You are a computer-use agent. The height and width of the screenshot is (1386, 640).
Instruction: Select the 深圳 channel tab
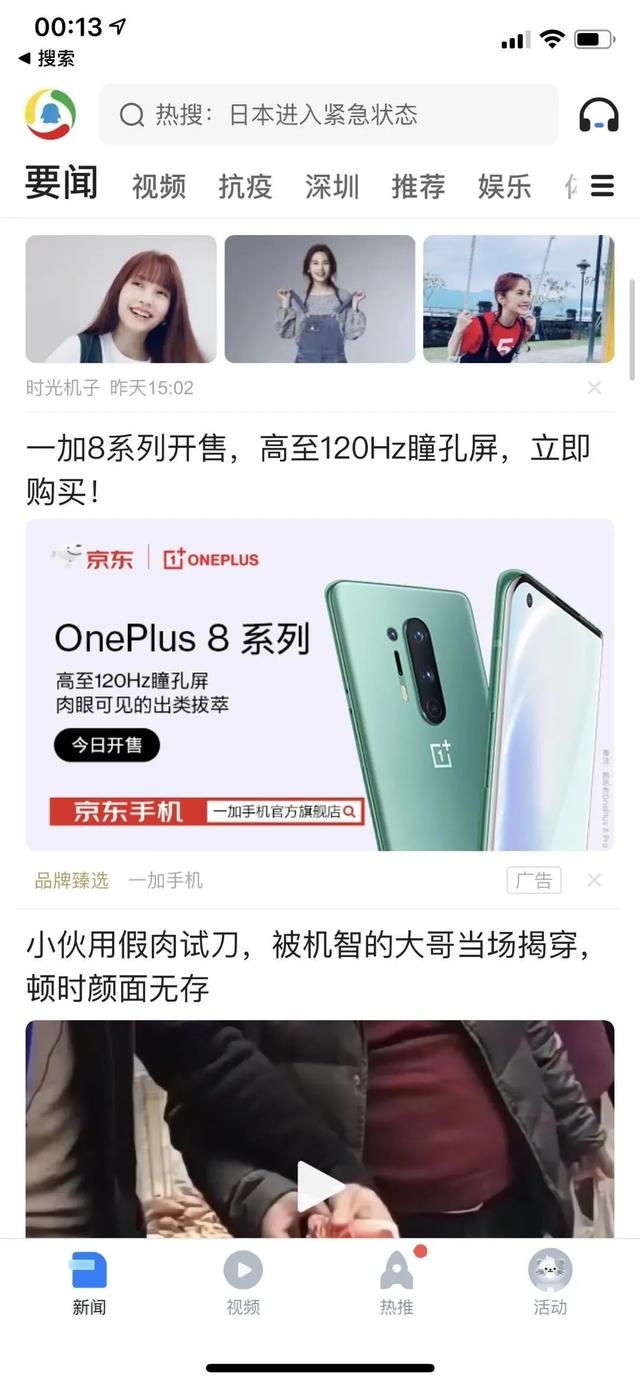[332, 186]
